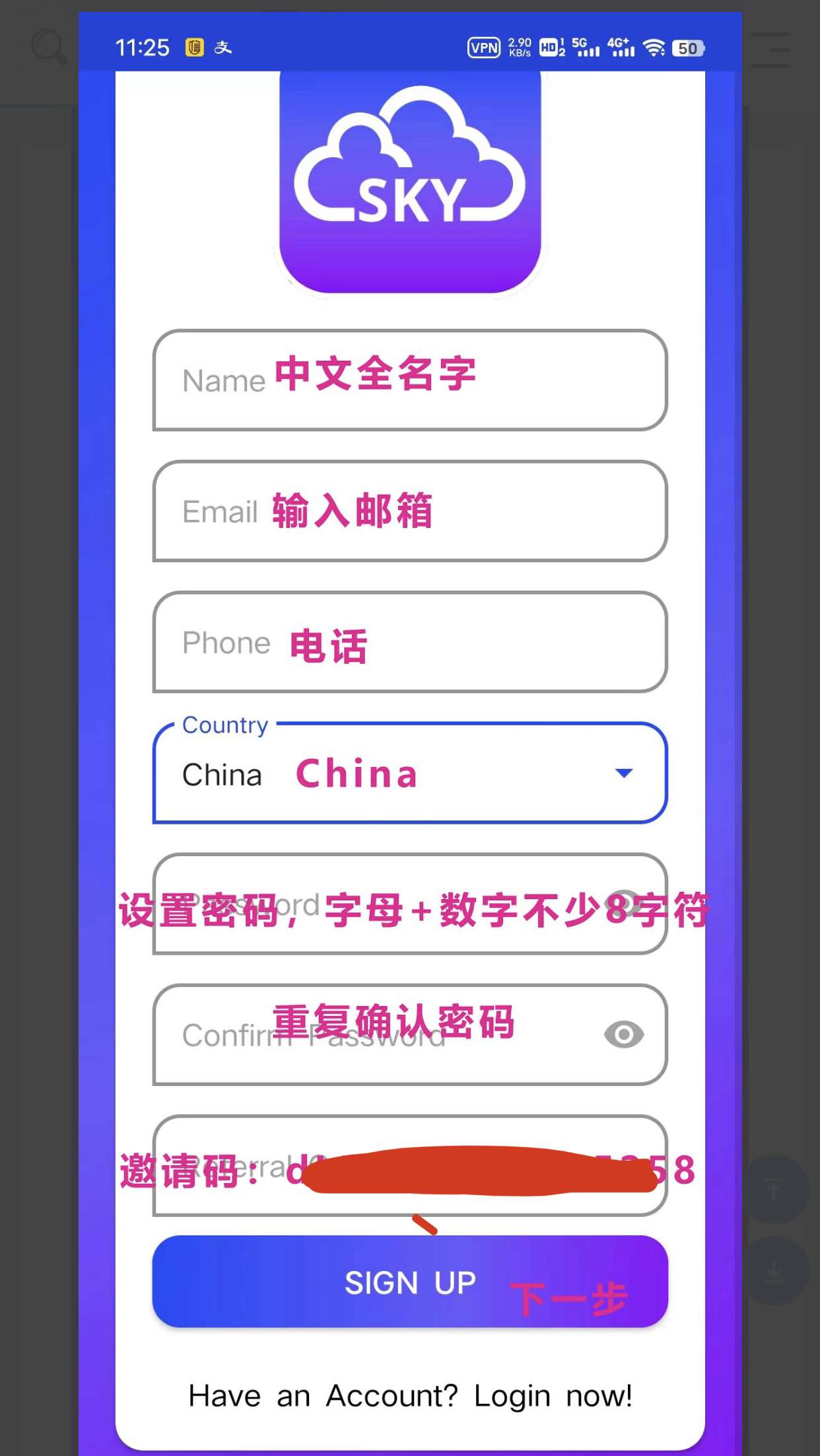
Task: Enter the Email field
Action: point(410,511)
